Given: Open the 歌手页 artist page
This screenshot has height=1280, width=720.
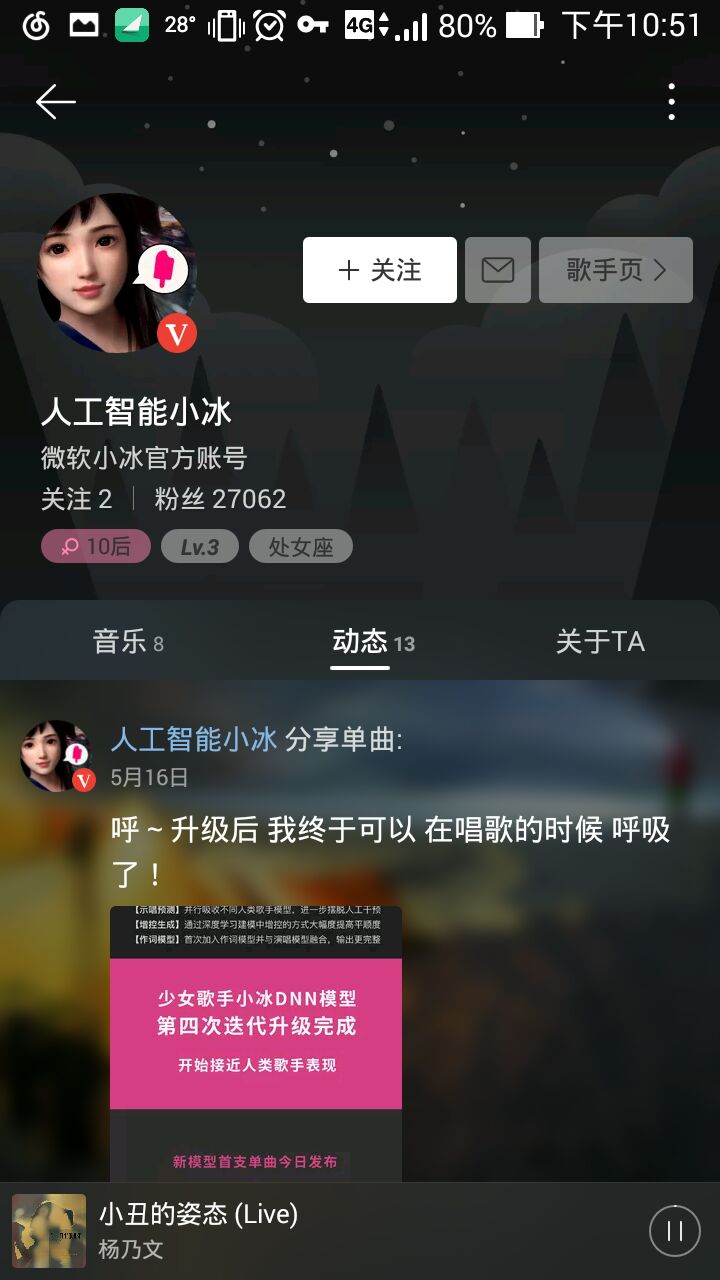Looking at the screenshot, I should pos(616,270).
